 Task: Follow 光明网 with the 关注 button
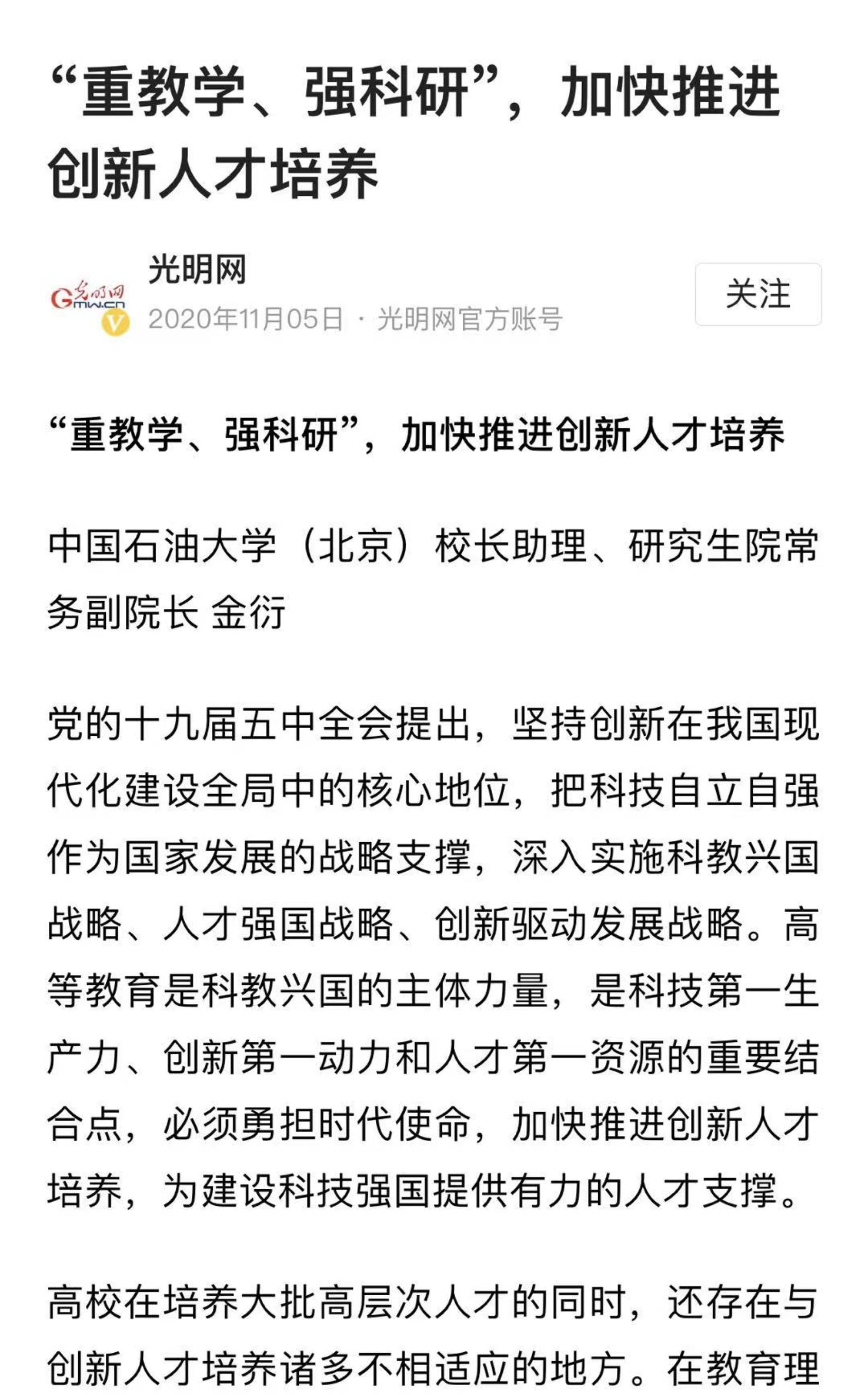coord(758,295)
